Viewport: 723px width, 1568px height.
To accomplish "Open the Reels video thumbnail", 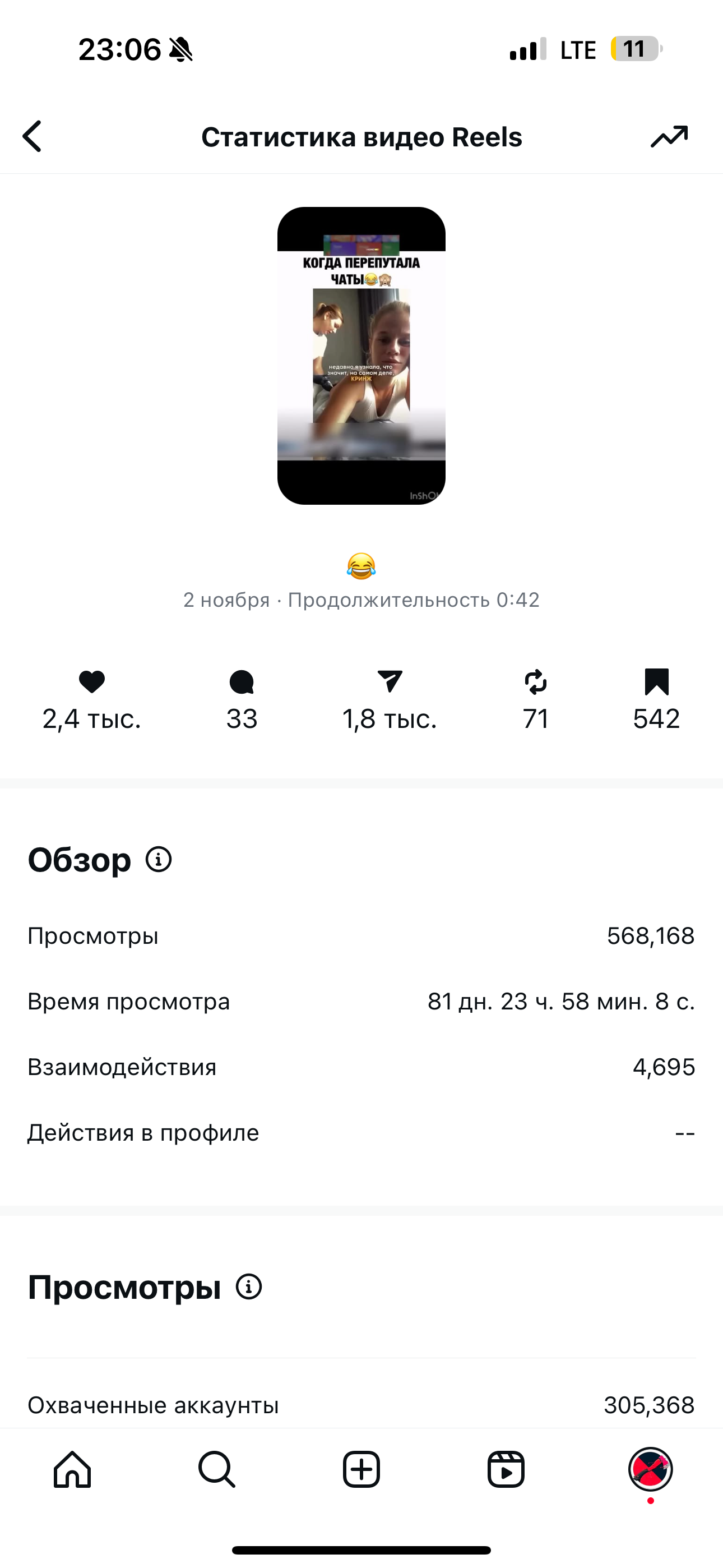I will (361, 356).
